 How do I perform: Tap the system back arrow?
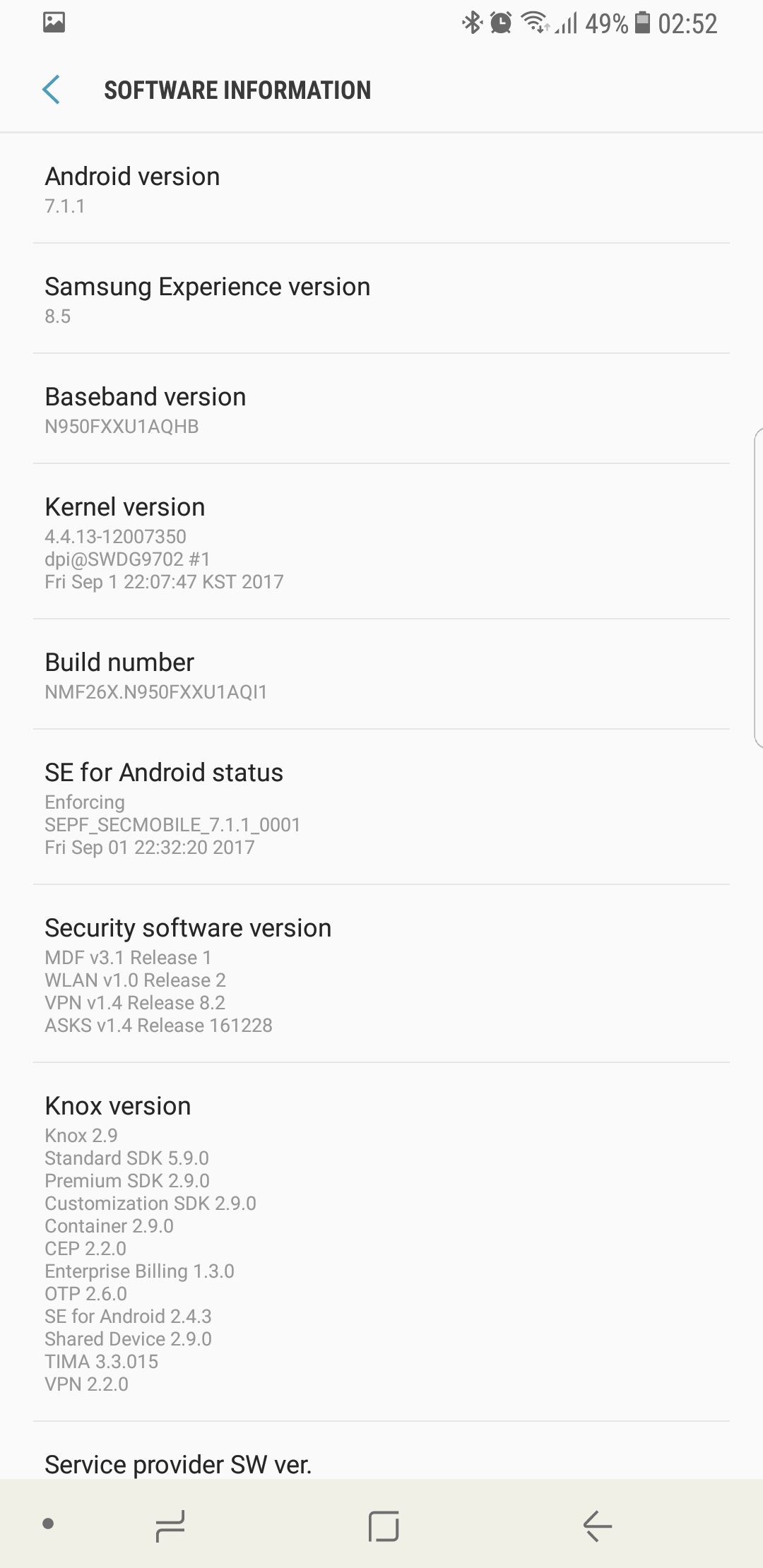coord(597,1526)
